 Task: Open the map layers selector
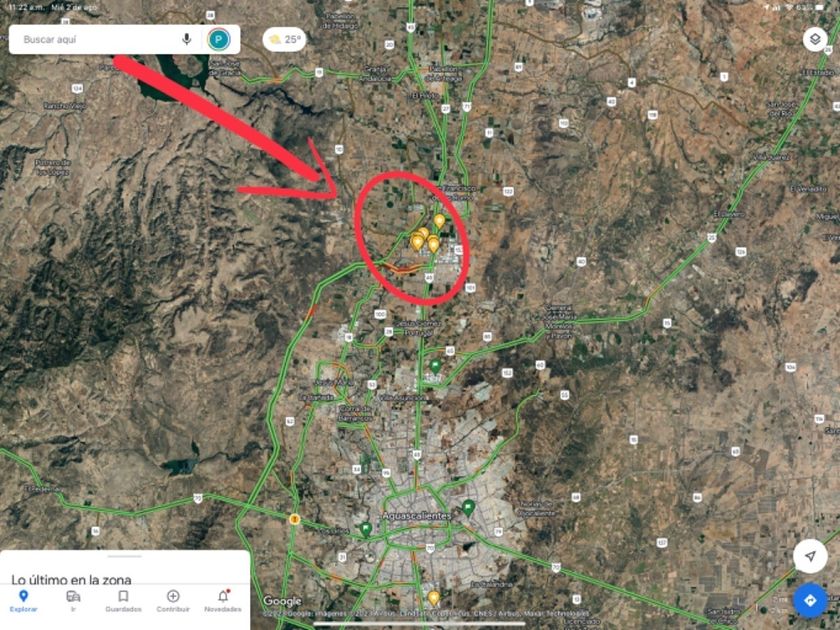click(814, 40)
